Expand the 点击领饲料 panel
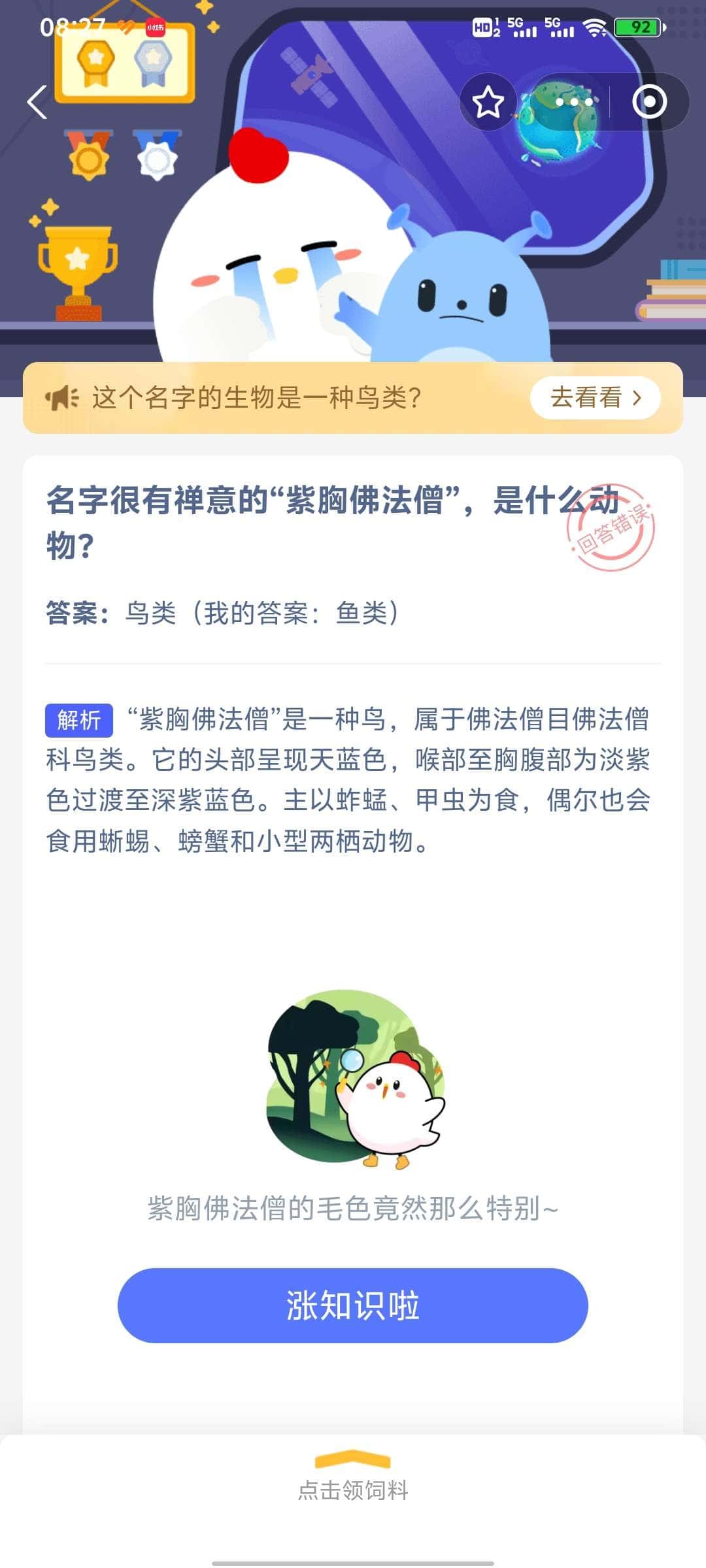The width and height of the screenshot is (706, 1568). pos(353,1479)
